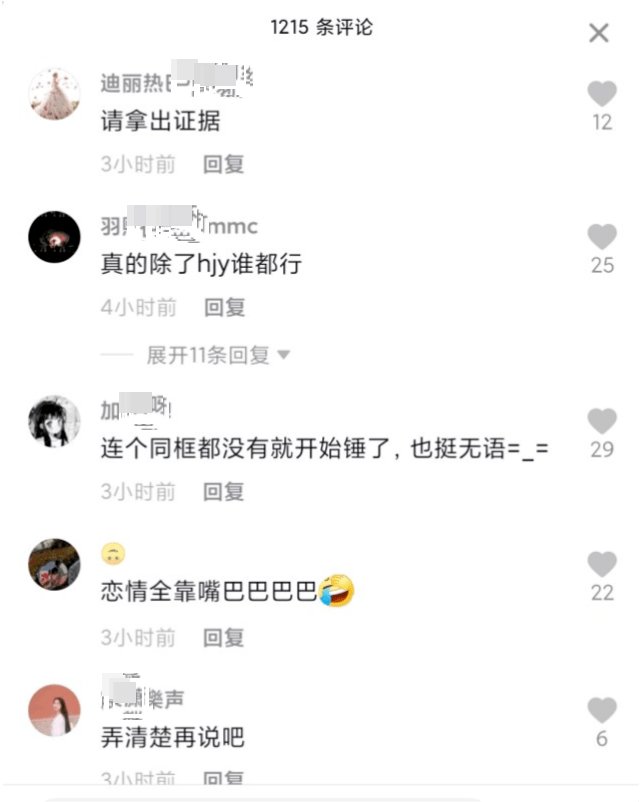Open the avatar of the 请拿出证据 commenter
This screenshot has width=641, height=802.
pos(54,94)
